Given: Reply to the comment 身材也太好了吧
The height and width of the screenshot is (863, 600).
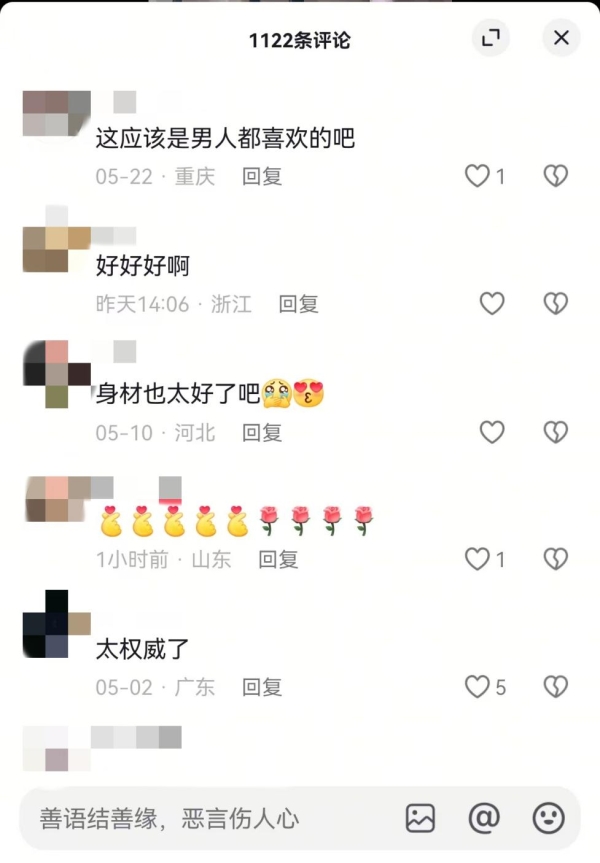Looking at the screenshot, I should [x=262, y=432].
